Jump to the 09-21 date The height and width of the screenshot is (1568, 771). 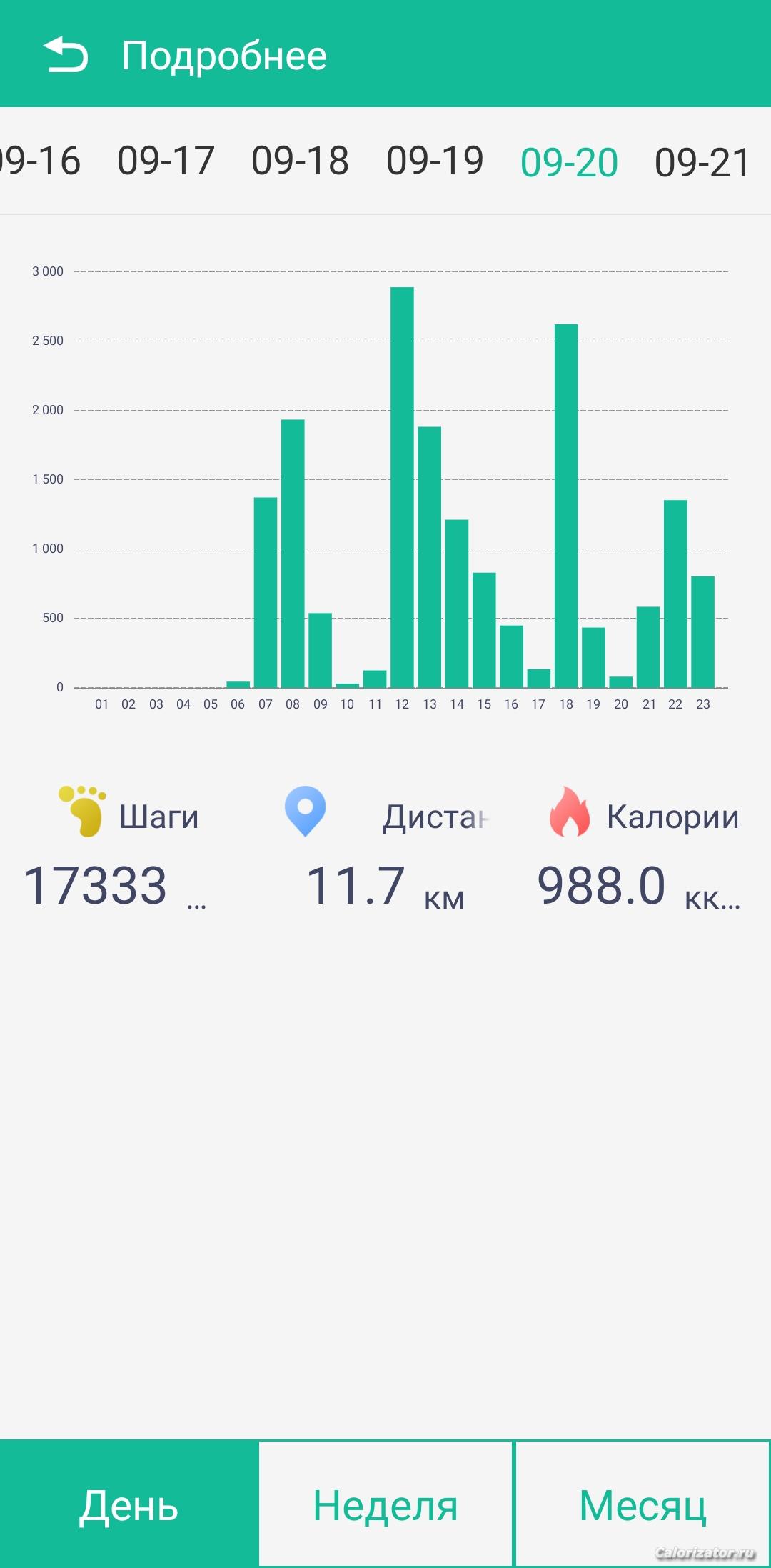pos(702,162)
